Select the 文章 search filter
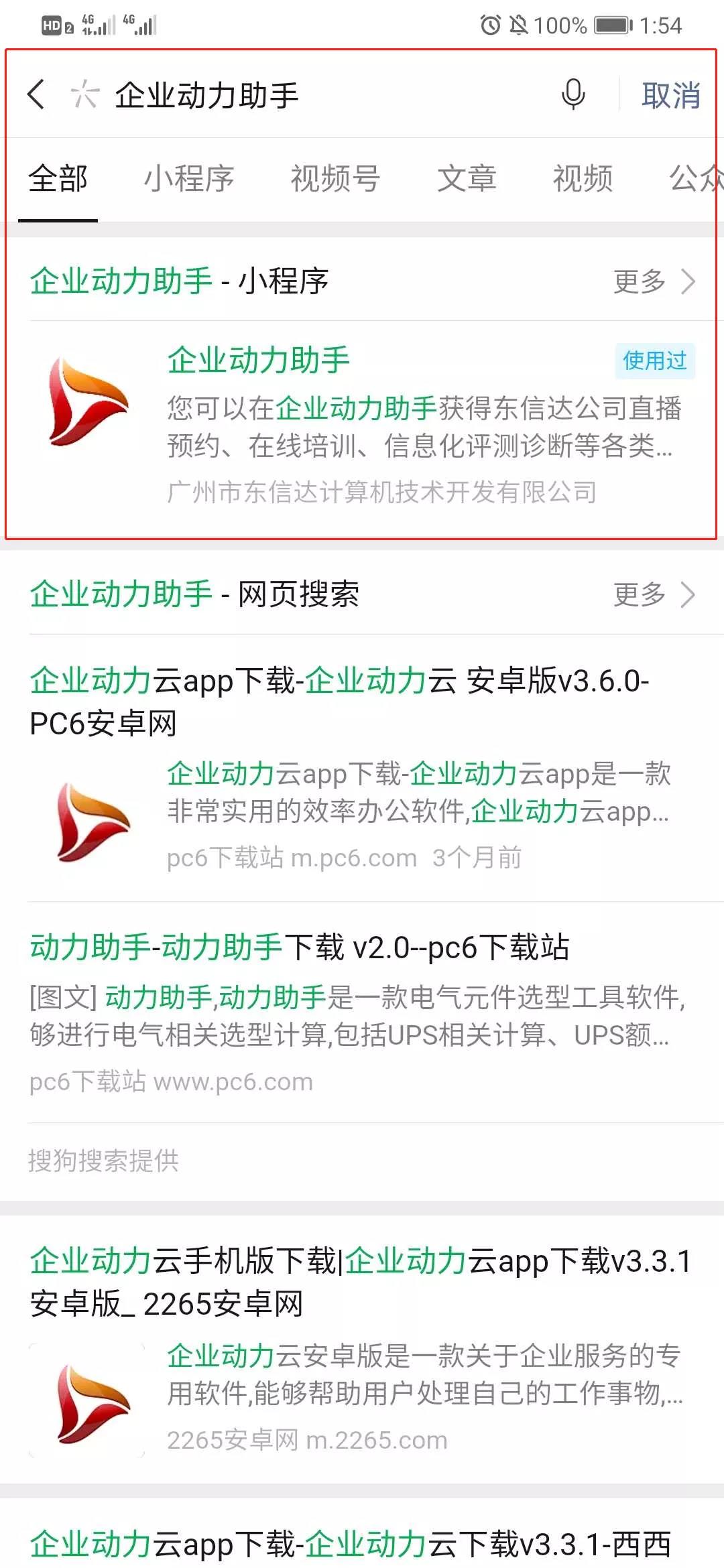This screenshot has width=724, height=1568. [x=468, y=179]
